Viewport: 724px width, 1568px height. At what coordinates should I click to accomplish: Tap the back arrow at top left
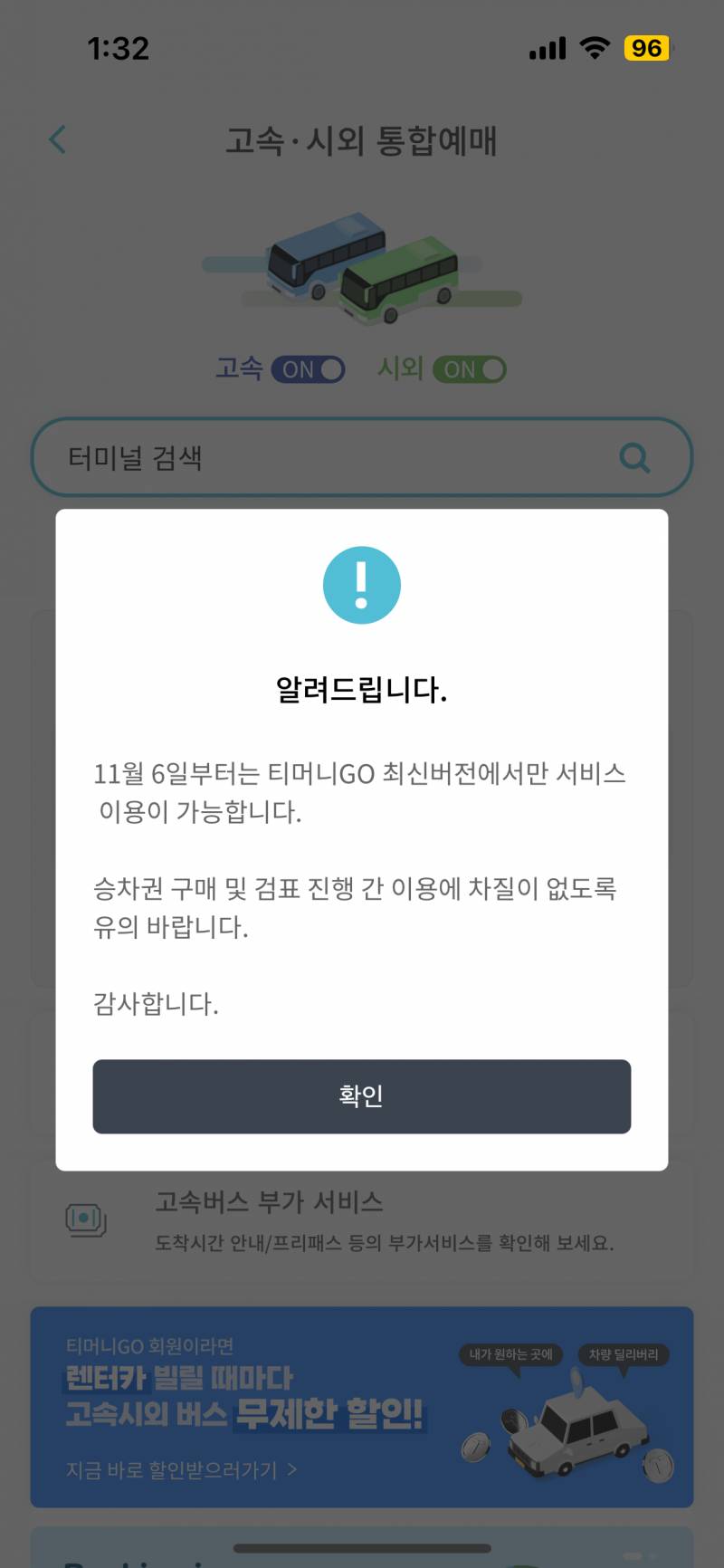tap(57, 139)
